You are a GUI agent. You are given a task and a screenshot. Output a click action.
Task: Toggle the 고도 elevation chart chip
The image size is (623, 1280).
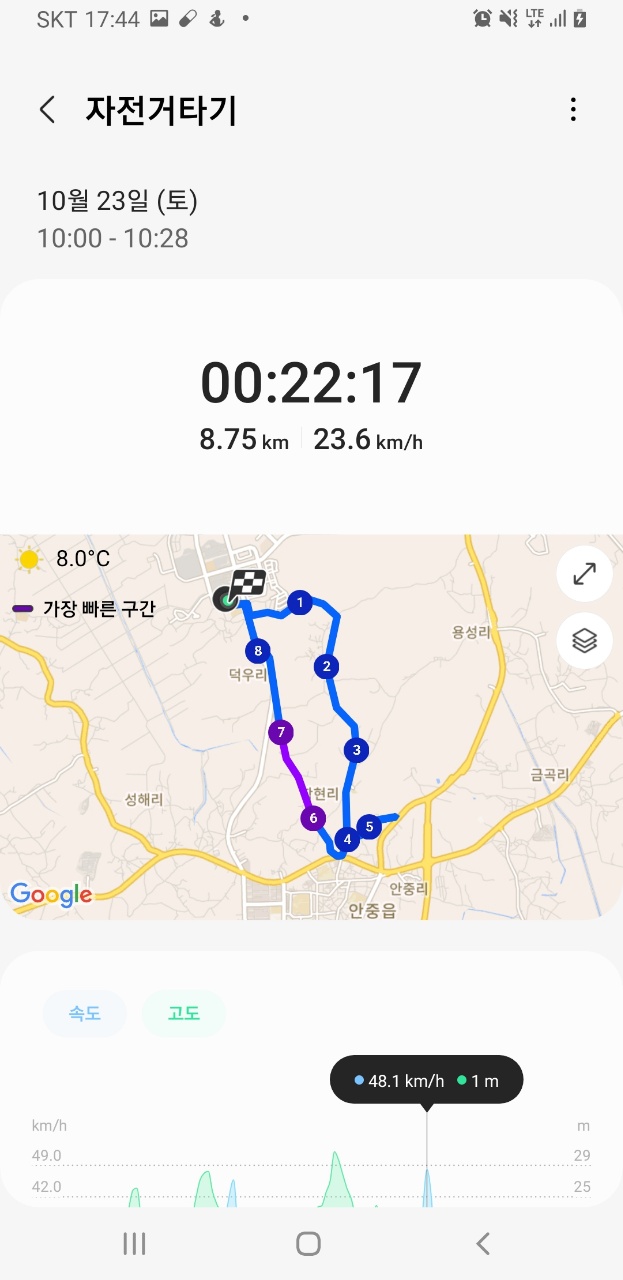click(x=184, y=1013)
